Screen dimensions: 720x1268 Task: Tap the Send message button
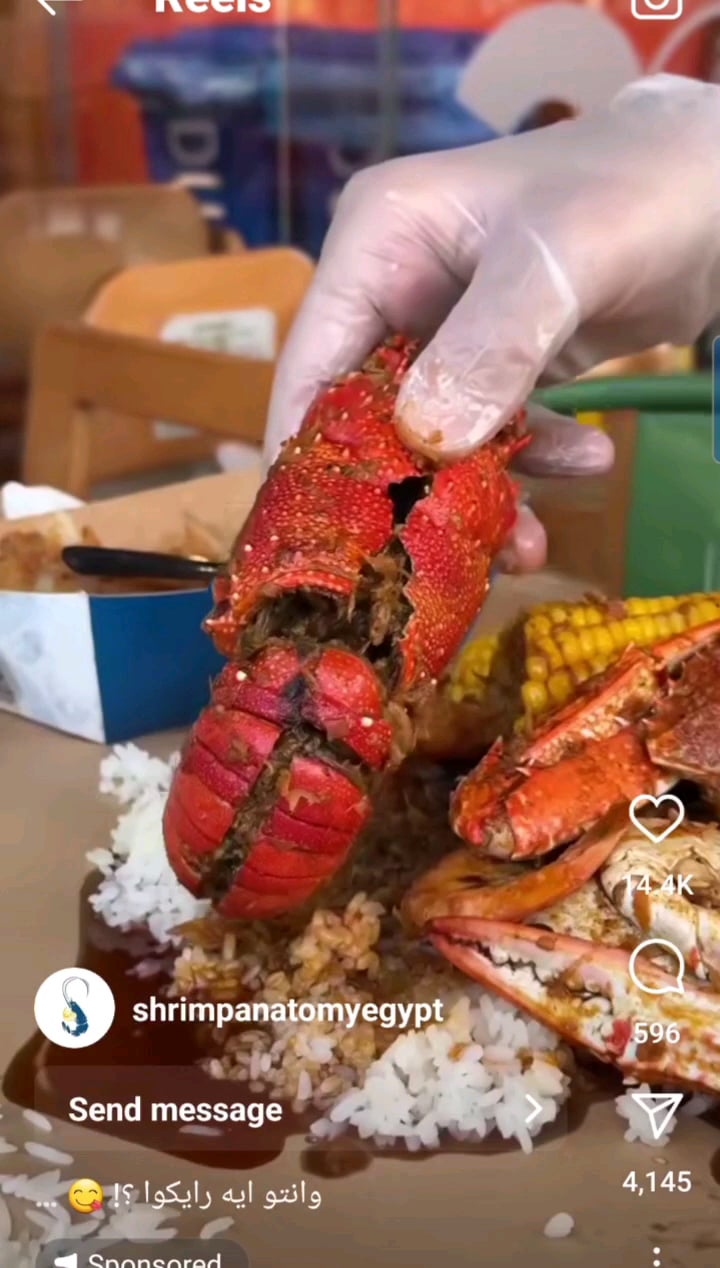point(300,1110)
